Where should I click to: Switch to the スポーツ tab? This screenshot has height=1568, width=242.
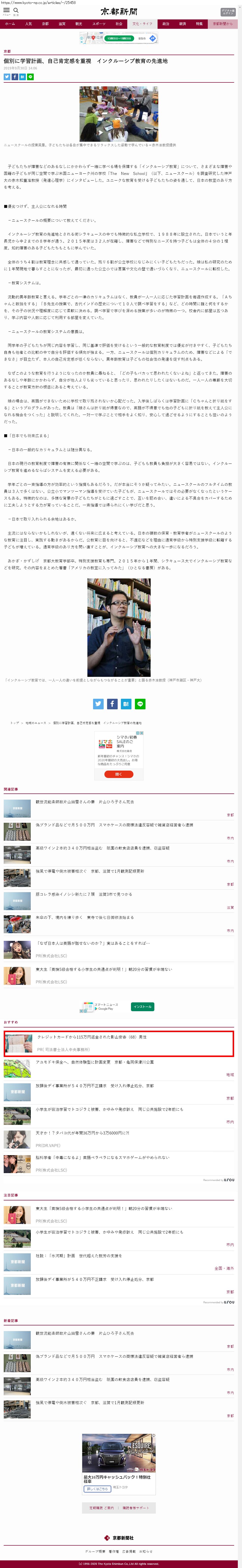tap(99, 24)
